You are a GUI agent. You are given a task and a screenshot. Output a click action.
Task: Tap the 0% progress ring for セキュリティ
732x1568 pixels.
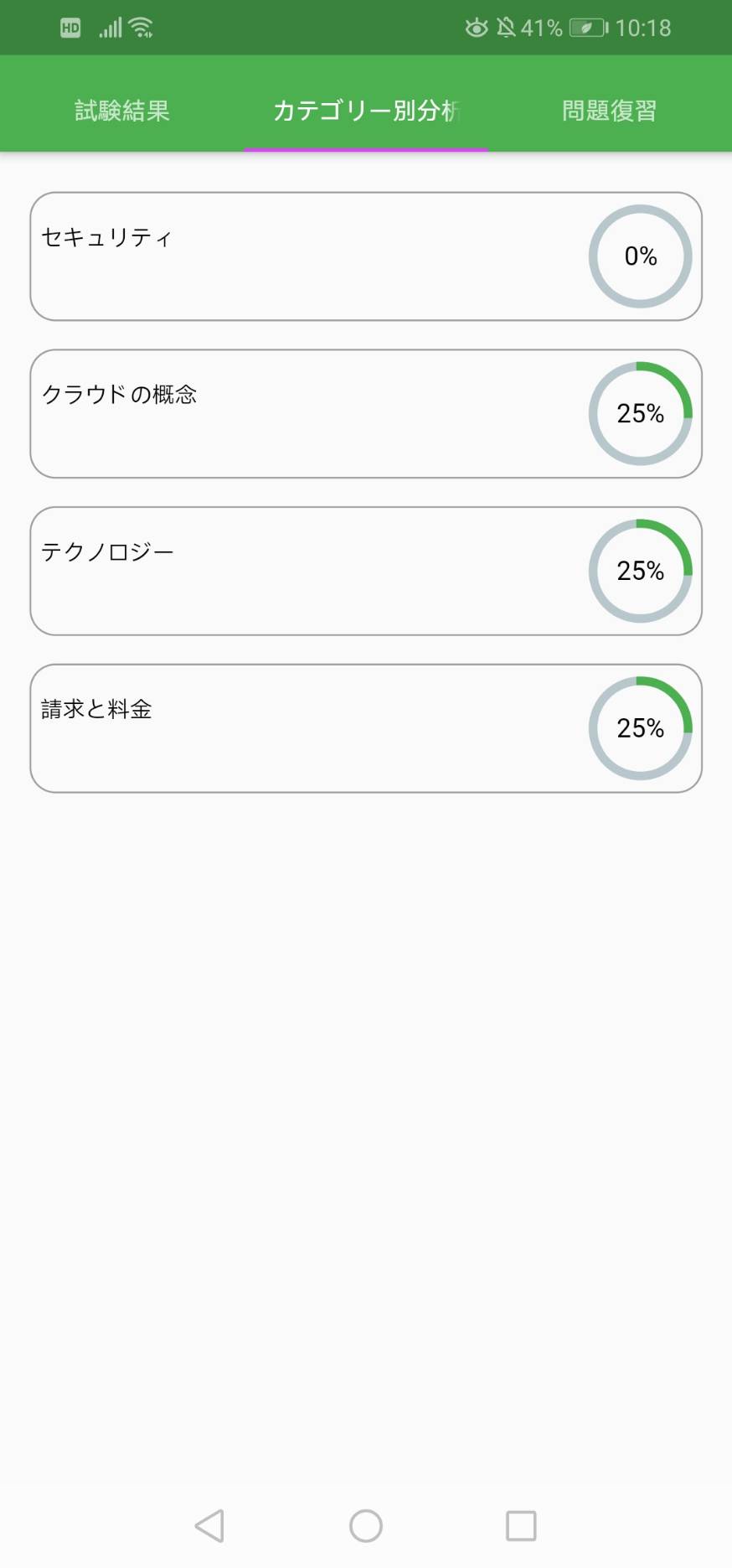tap(640, 257)
